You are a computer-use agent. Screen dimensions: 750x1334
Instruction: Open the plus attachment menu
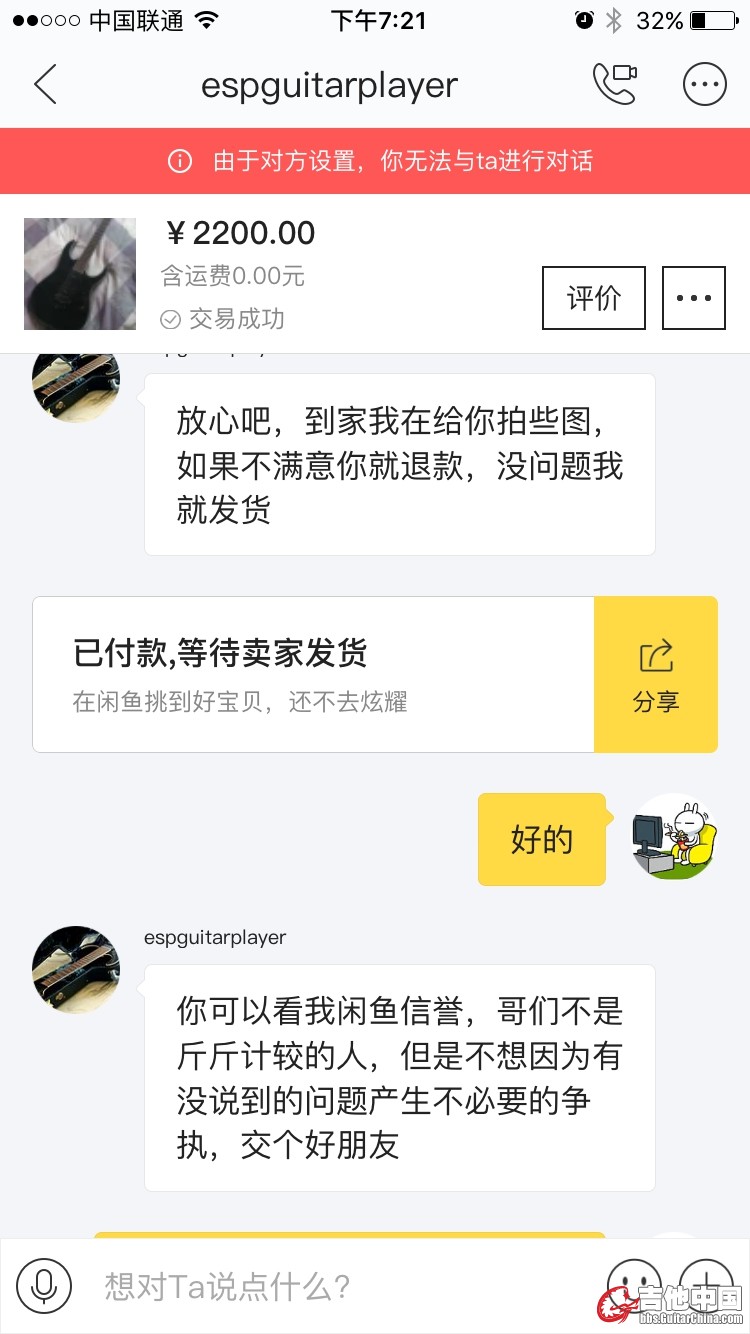pyautogui.click(x=706, y=1284)
